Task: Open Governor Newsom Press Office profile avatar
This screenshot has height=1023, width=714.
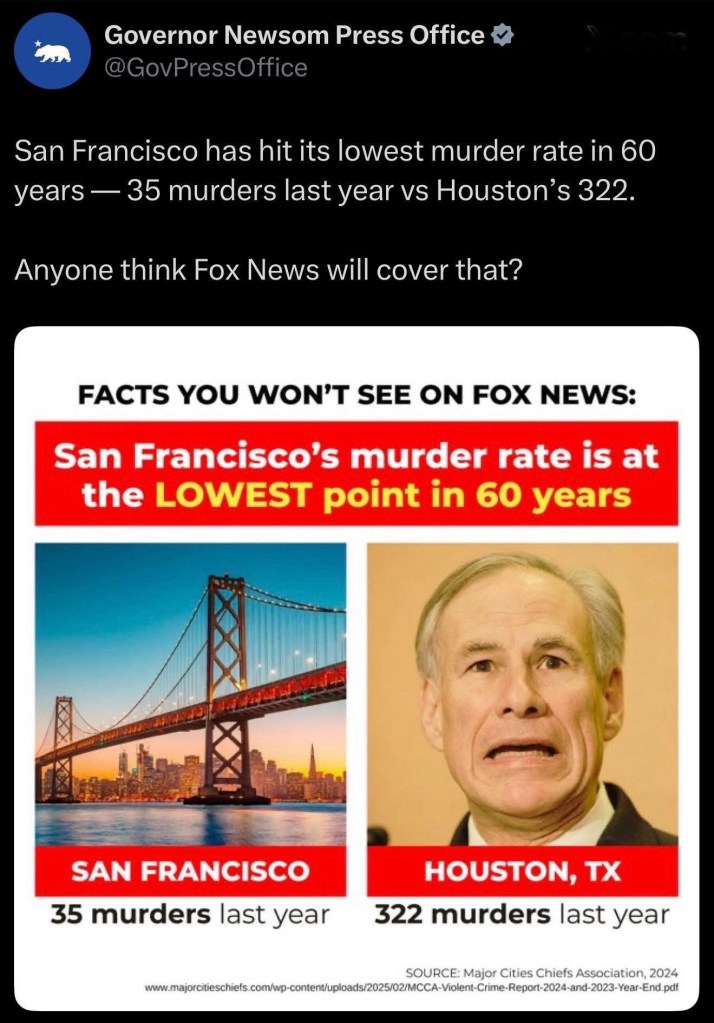Action: [x=51, y=52]
